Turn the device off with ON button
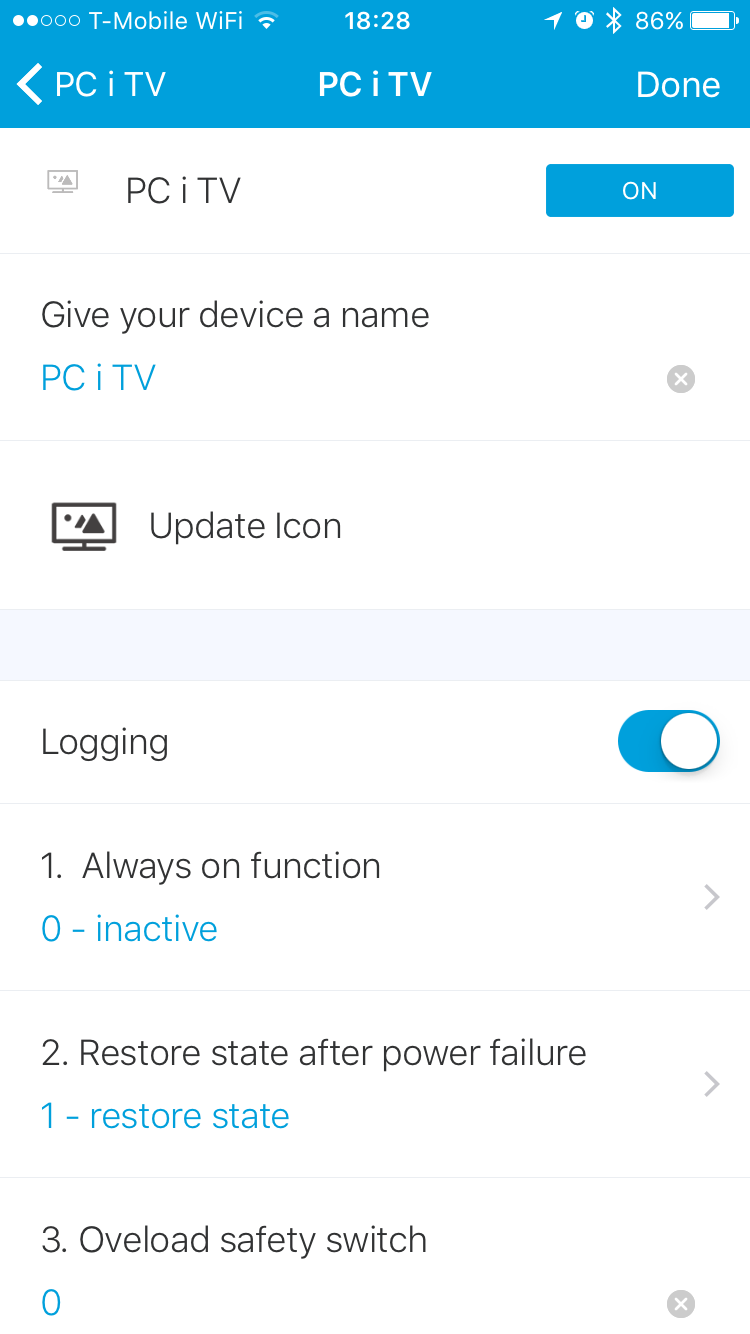750x1334 pixels. [639, 191]
